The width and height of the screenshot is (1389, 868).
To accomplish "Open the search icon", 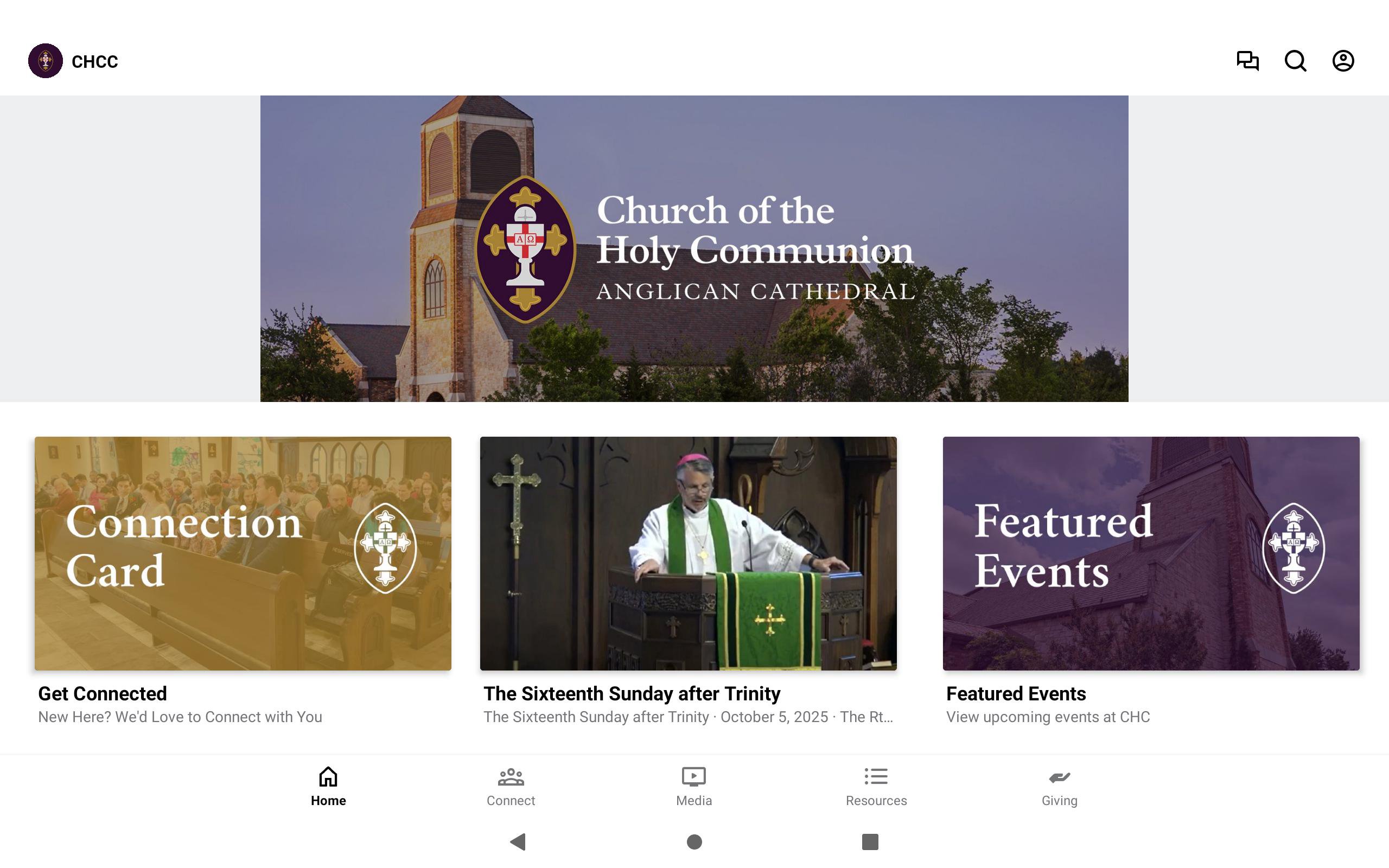I will click(1295, 61).
